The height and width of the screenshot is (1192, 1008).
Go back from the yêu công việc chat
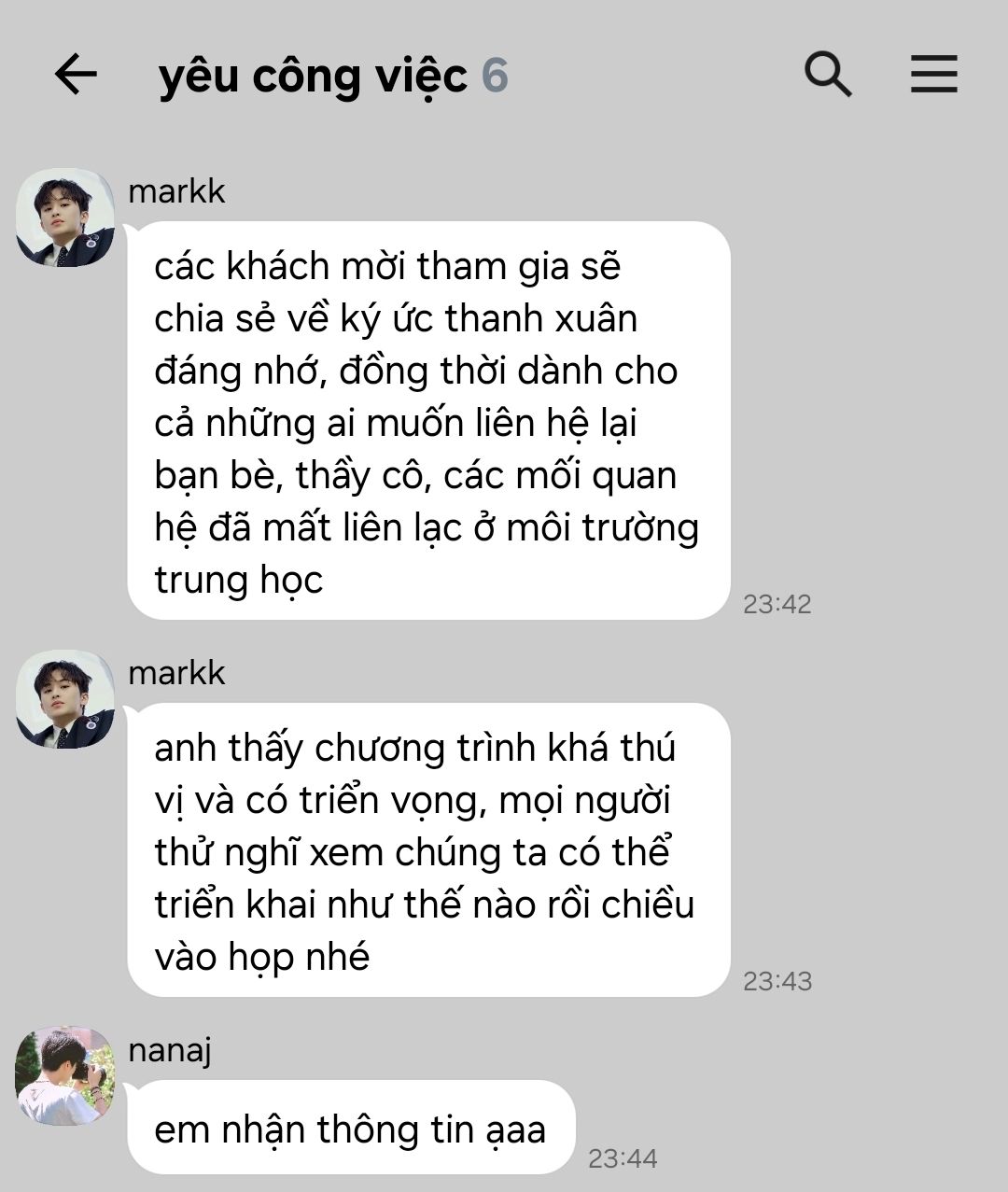point(76,75)
